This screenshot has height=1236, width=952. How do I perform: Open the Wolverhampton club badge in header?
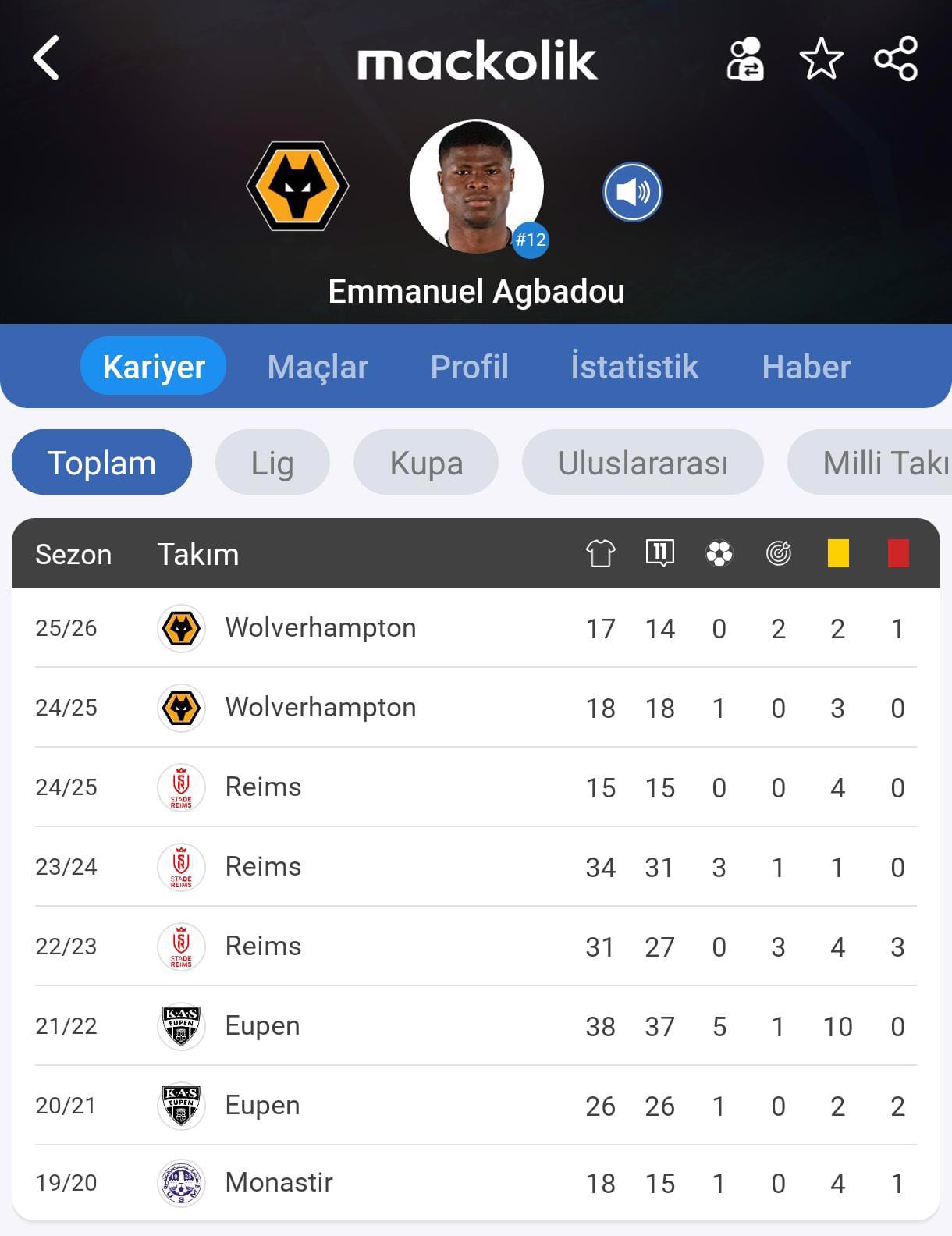pos(297,186)
